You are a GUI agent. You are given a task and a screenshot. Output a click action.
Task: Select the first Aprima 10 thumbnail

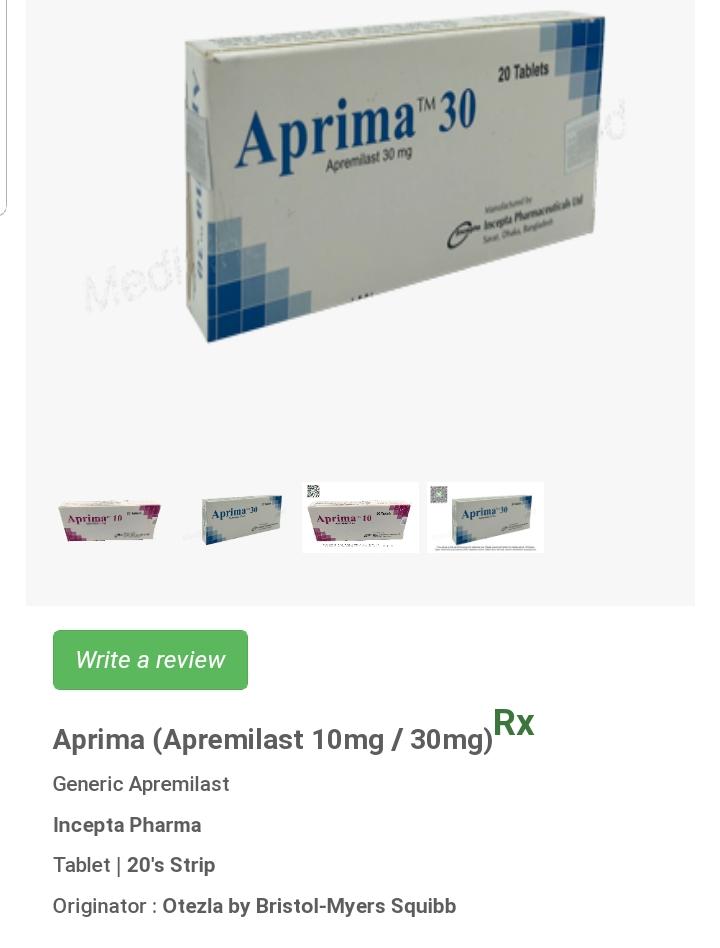coord(110,519)
